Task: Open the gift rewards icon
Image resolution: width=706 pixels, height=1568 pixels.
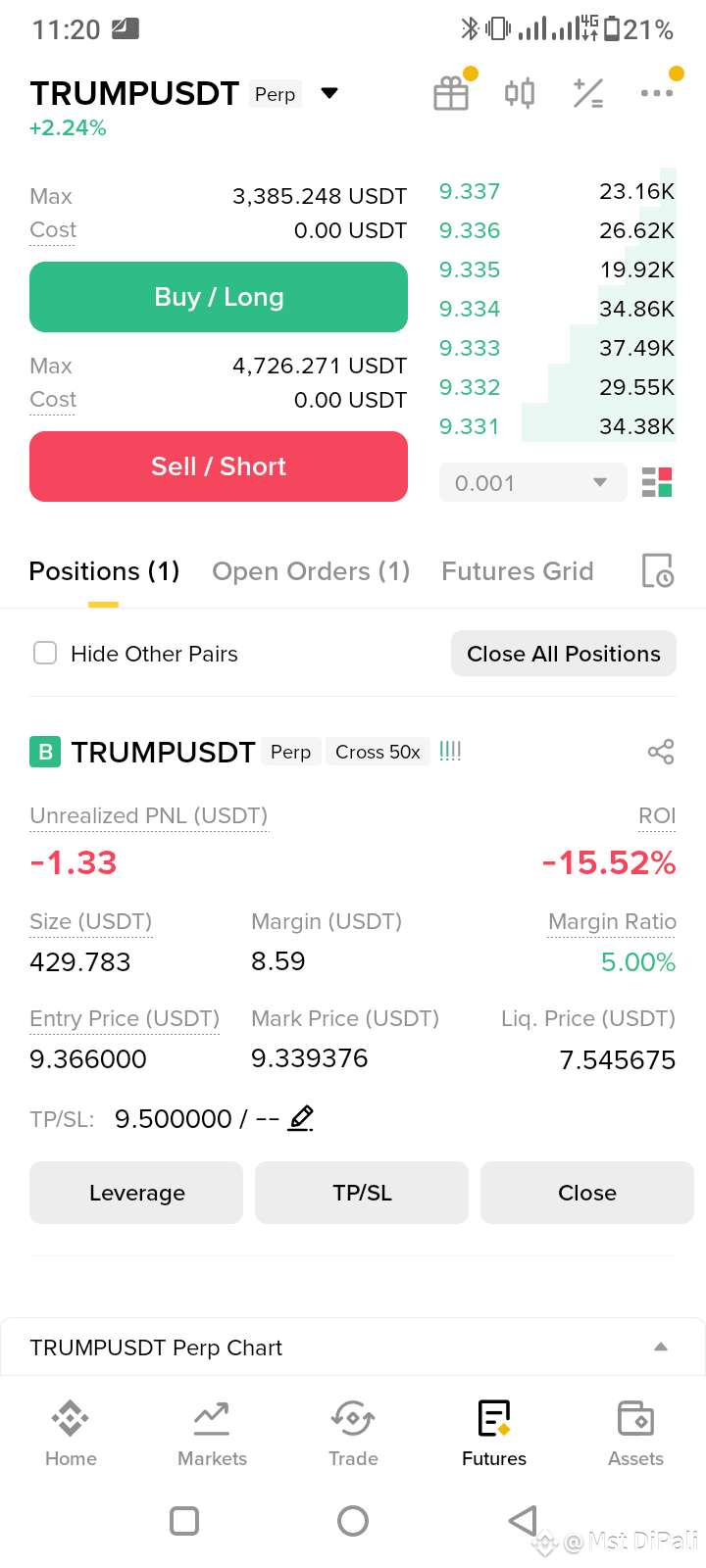Action: [x=452, y=93]
